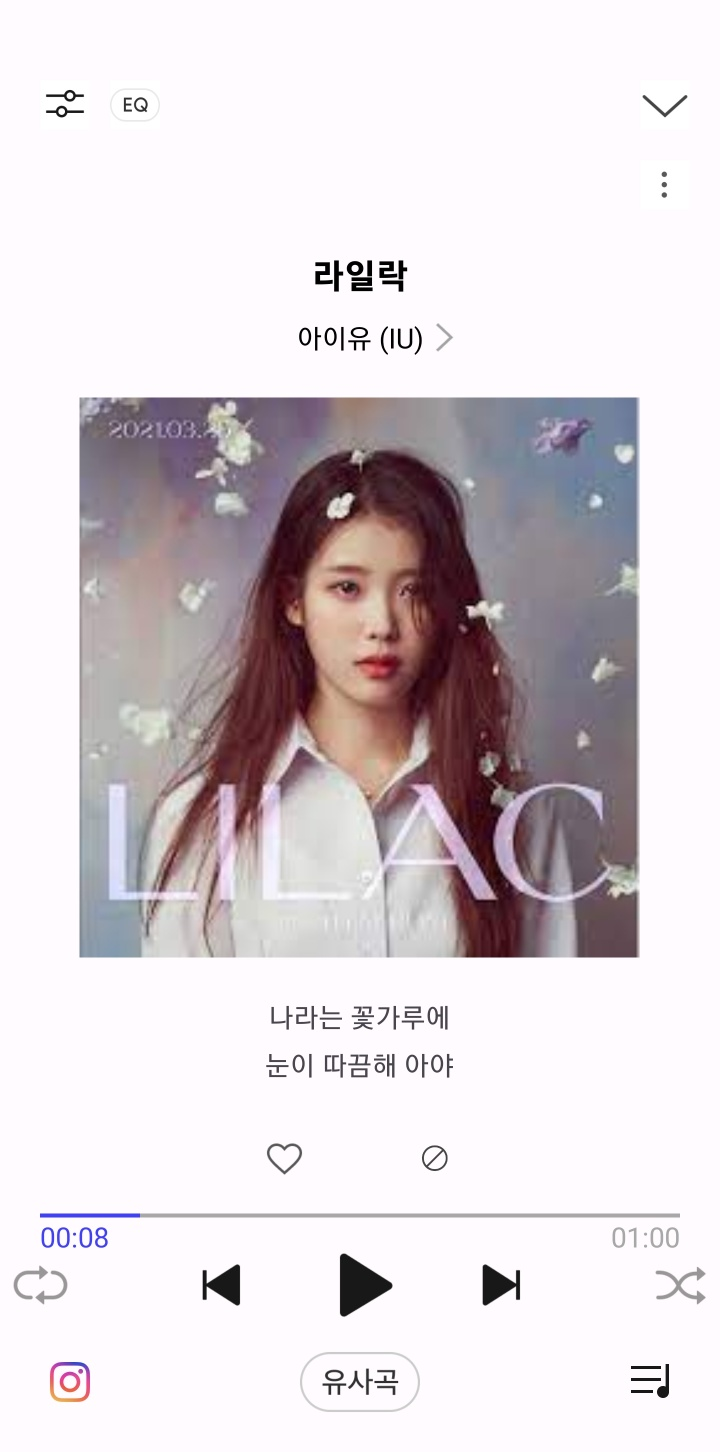Tap the LILAC album cover
This screenshot has height=1452, width=720.
(x=359, y=677)
